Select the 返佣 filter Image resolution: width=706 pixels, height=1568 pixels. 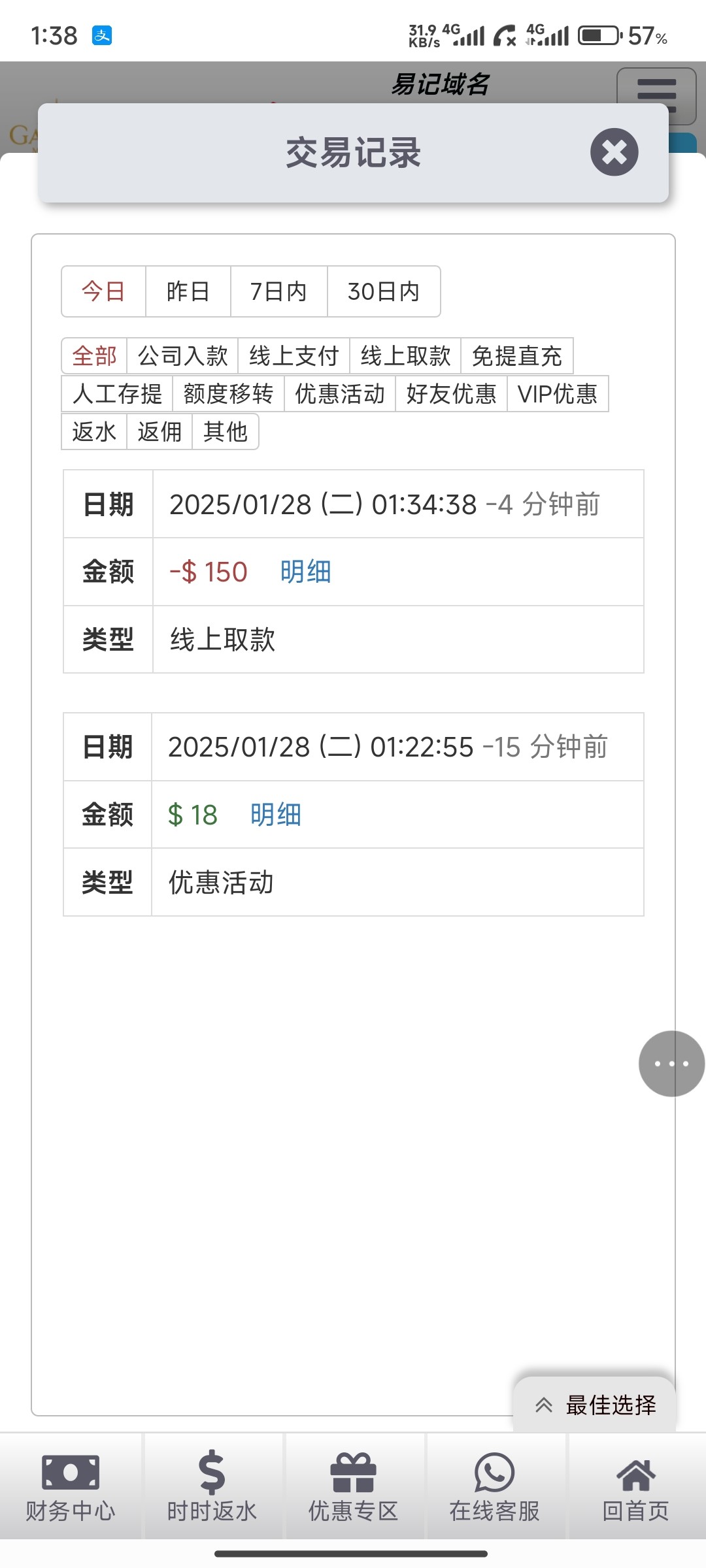pos(160,432)
